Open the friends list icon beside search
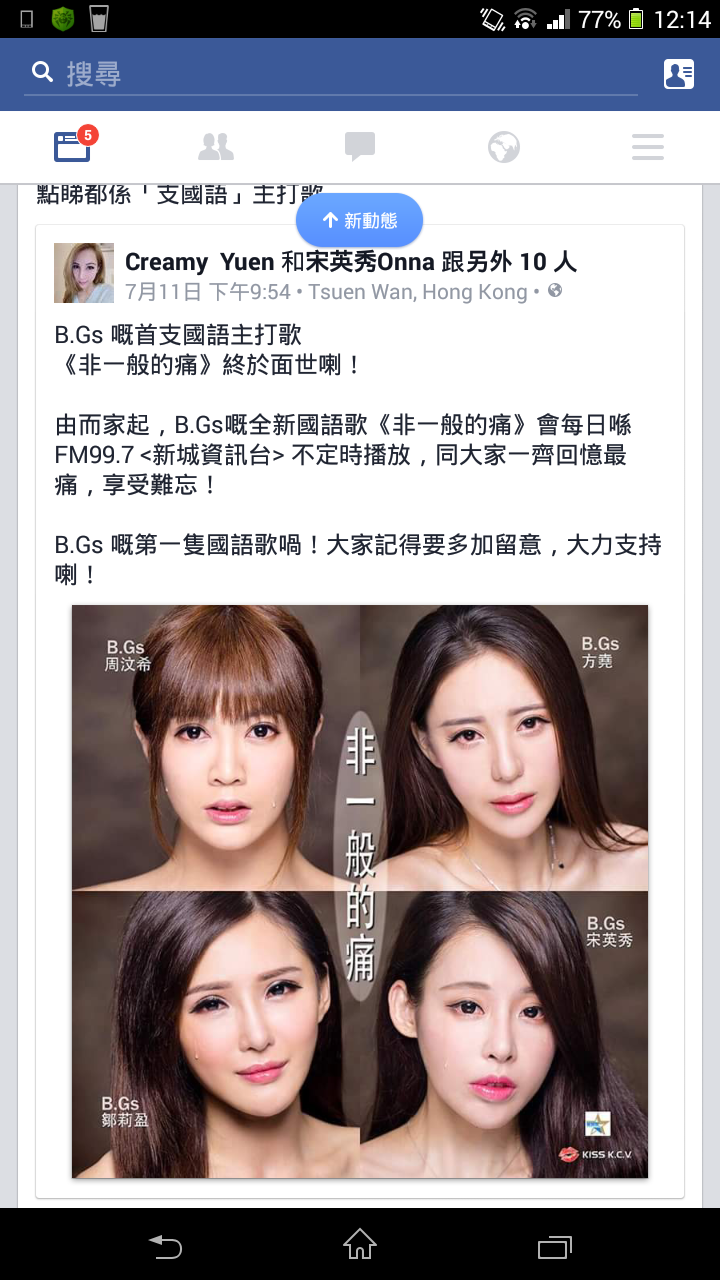This screenshot has height=1280, width=720. (678, 74)
